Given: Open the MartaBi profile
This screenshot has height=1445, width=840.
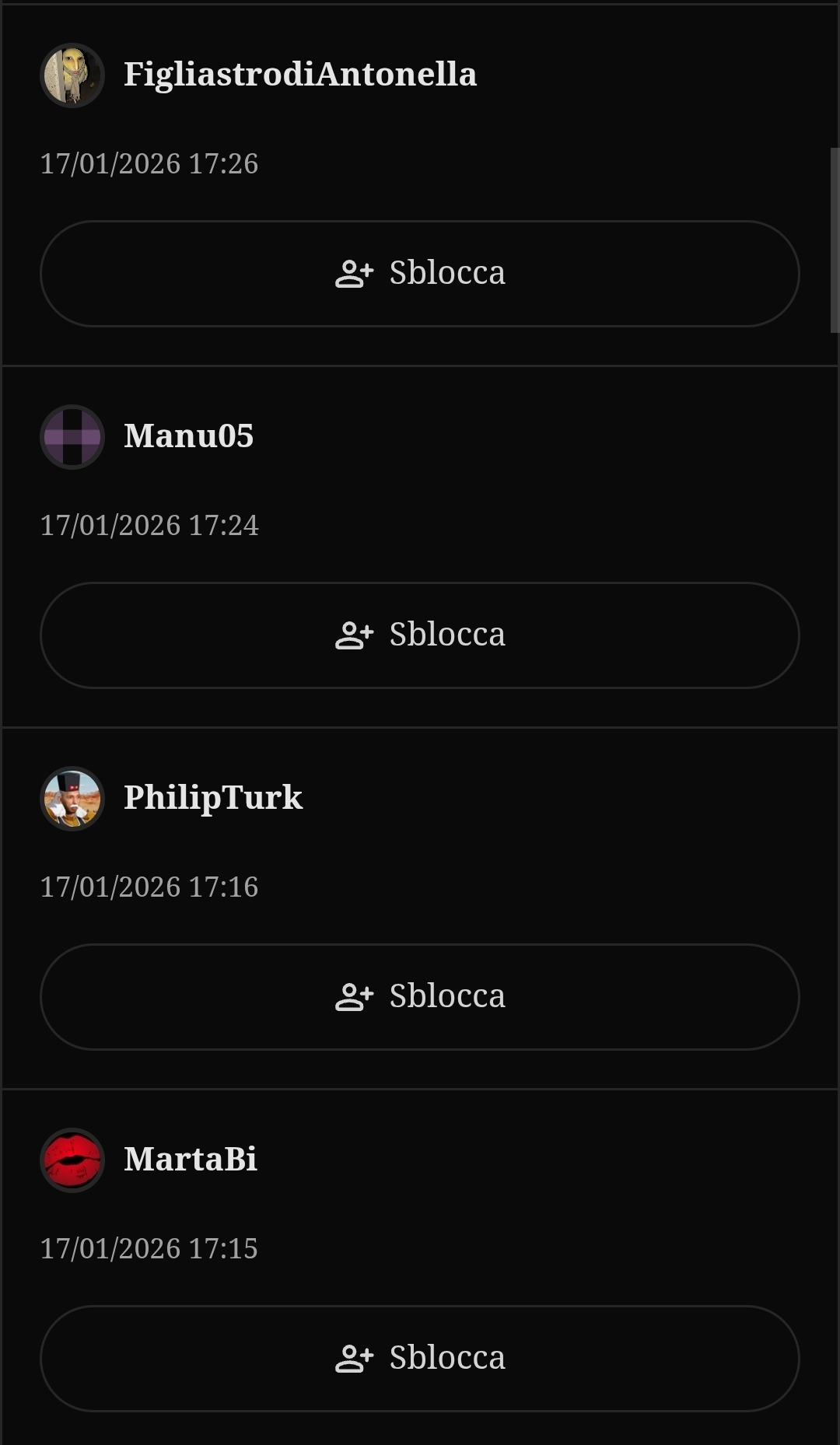Looking at the screenshot, I should (191, 1160).
